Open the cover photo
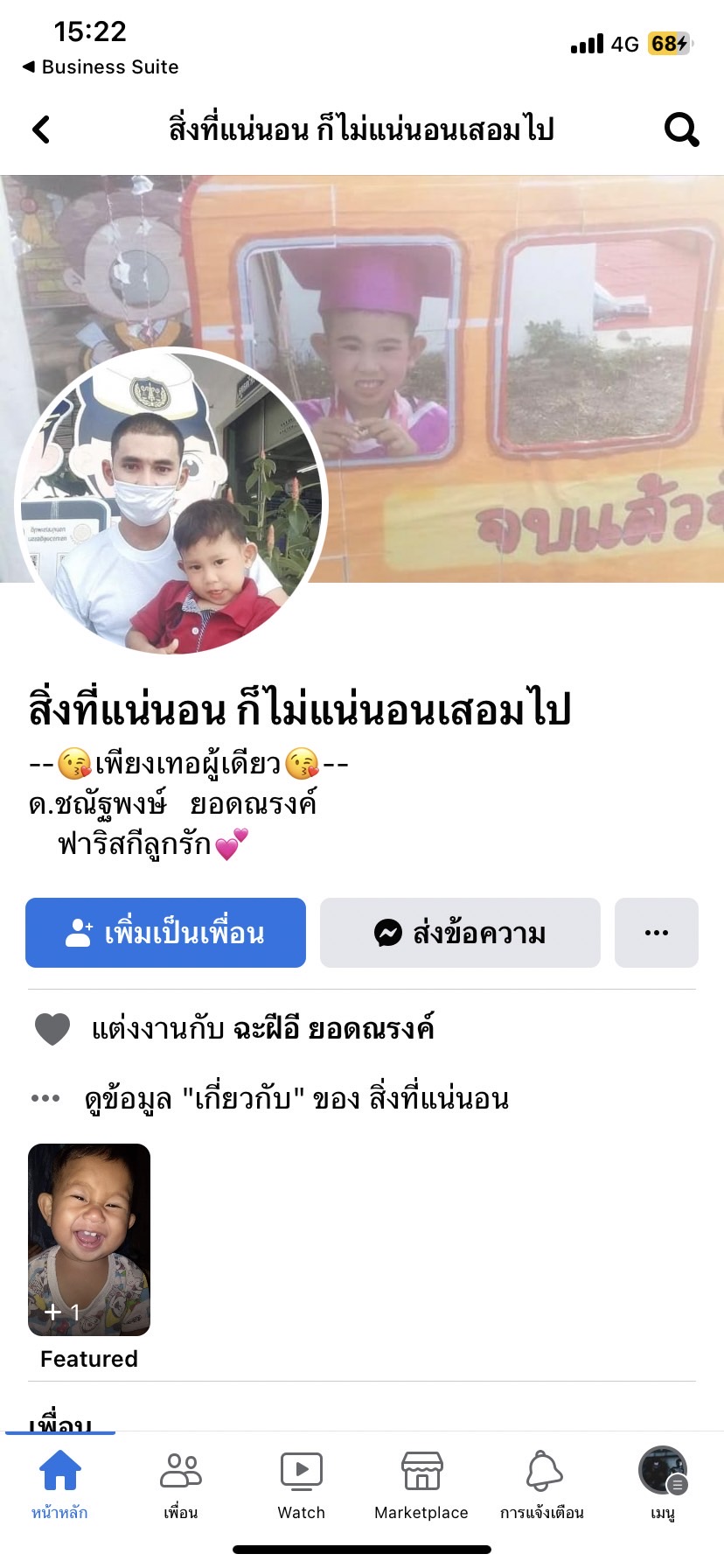Screen dimensions: 724x1568 525,350
